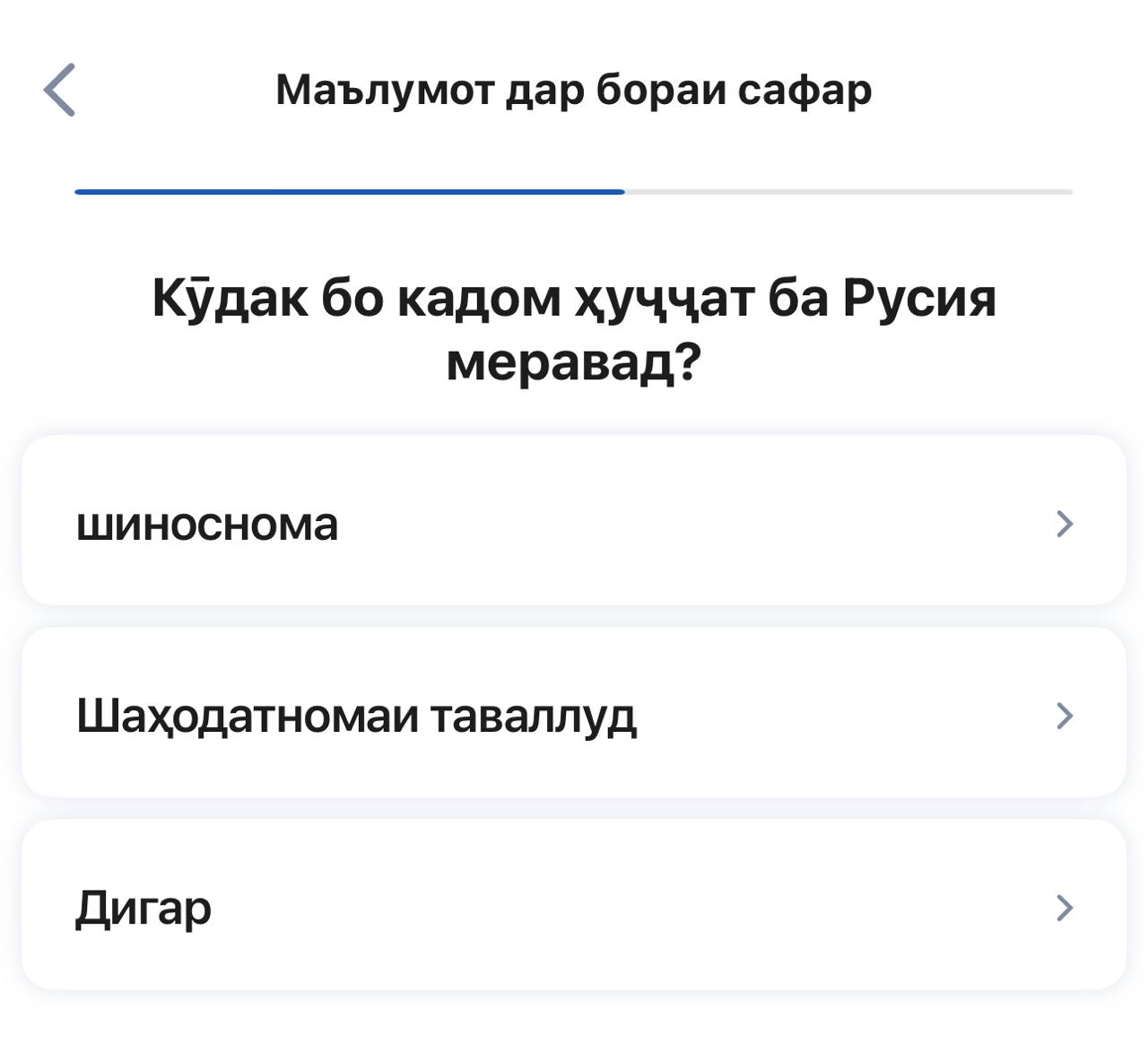Go back using the top-left arrow

click(60, 90)
